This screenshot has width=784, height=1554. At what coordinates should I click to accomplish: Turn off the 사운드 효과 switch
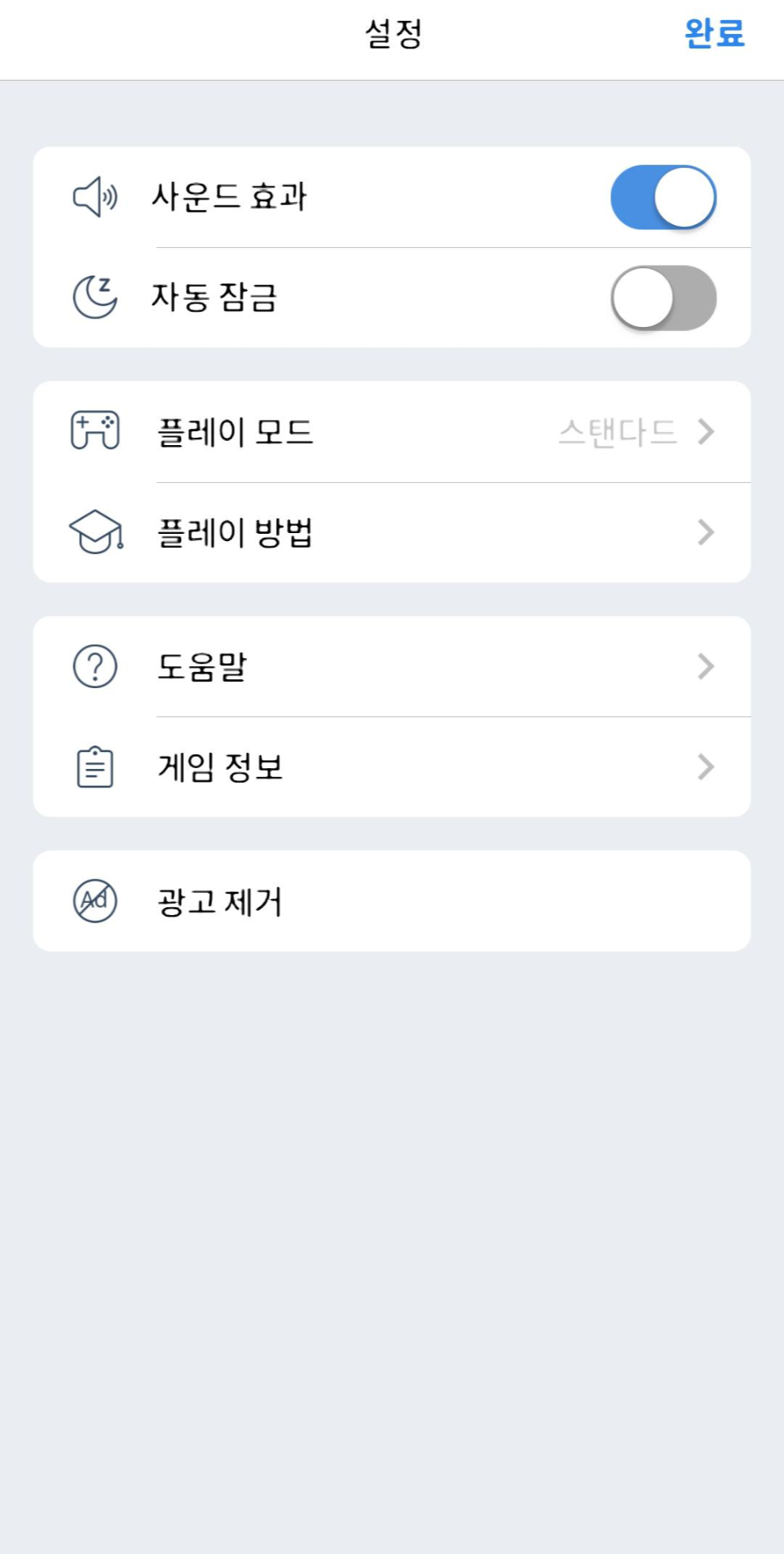[663, 197]
